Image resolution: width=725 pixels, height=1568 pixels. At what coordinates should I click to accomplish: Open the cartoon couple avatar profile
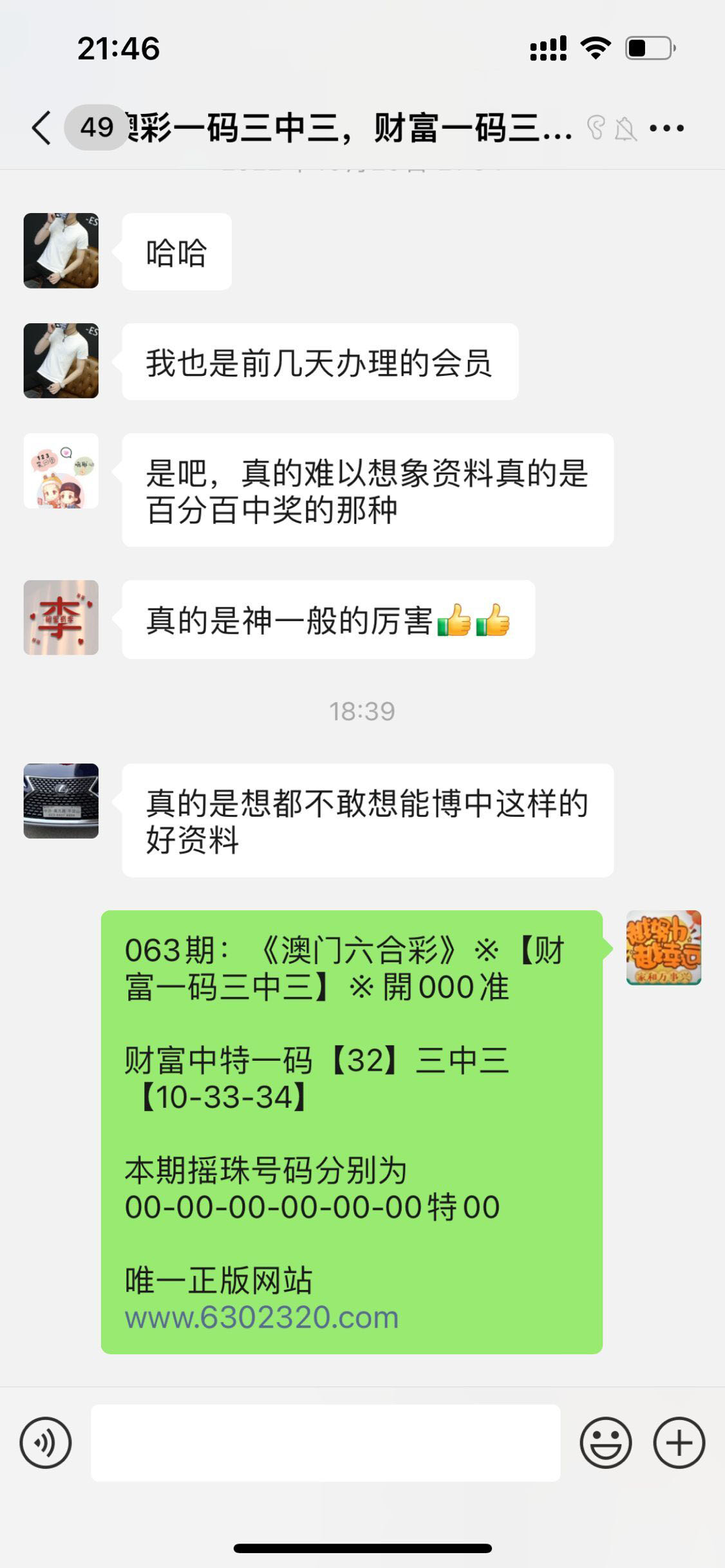61,471
